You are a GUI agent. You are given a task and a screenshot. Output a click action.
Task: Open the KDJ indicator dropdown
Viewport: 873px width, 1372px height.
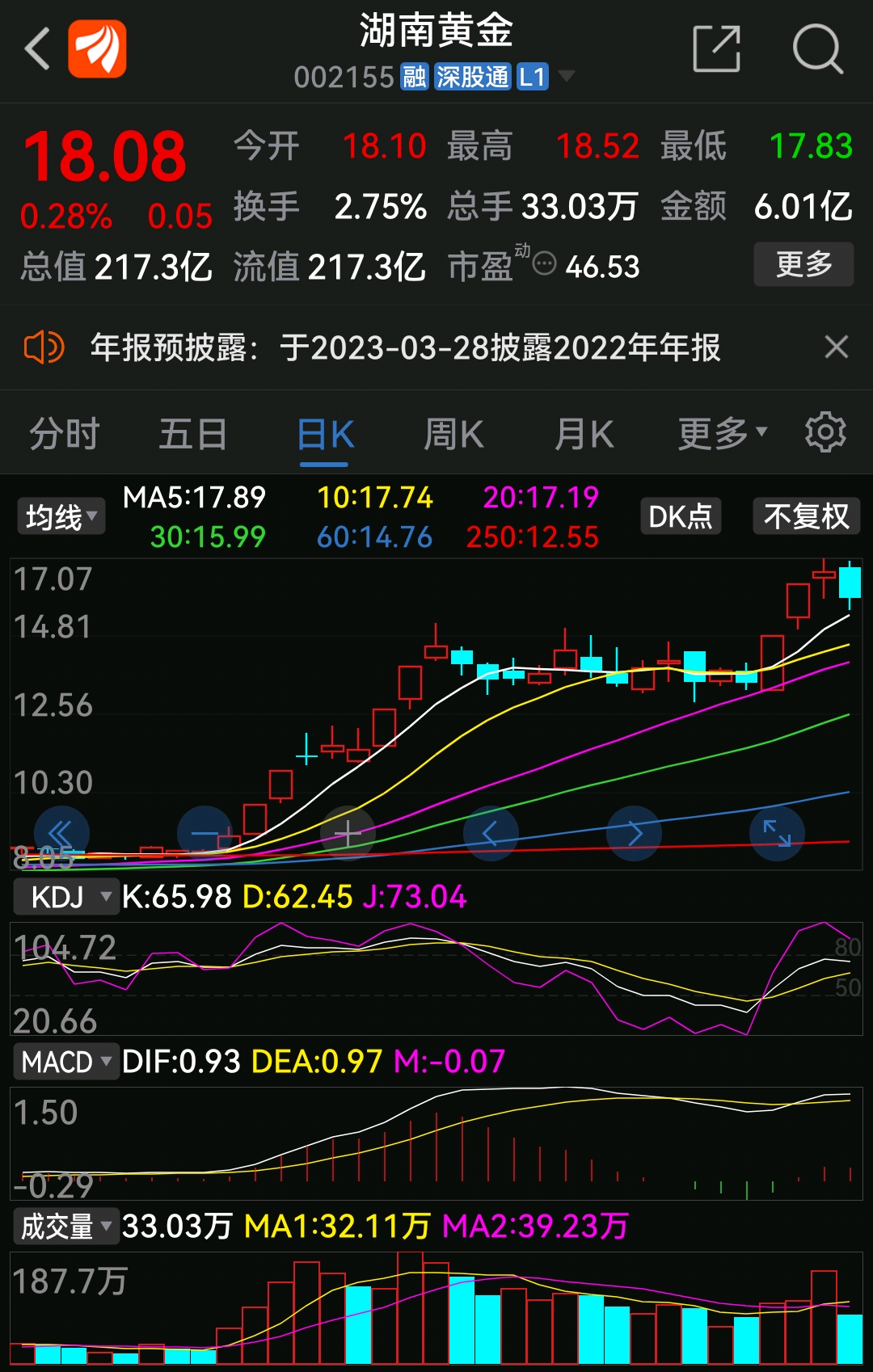[65, 897]
